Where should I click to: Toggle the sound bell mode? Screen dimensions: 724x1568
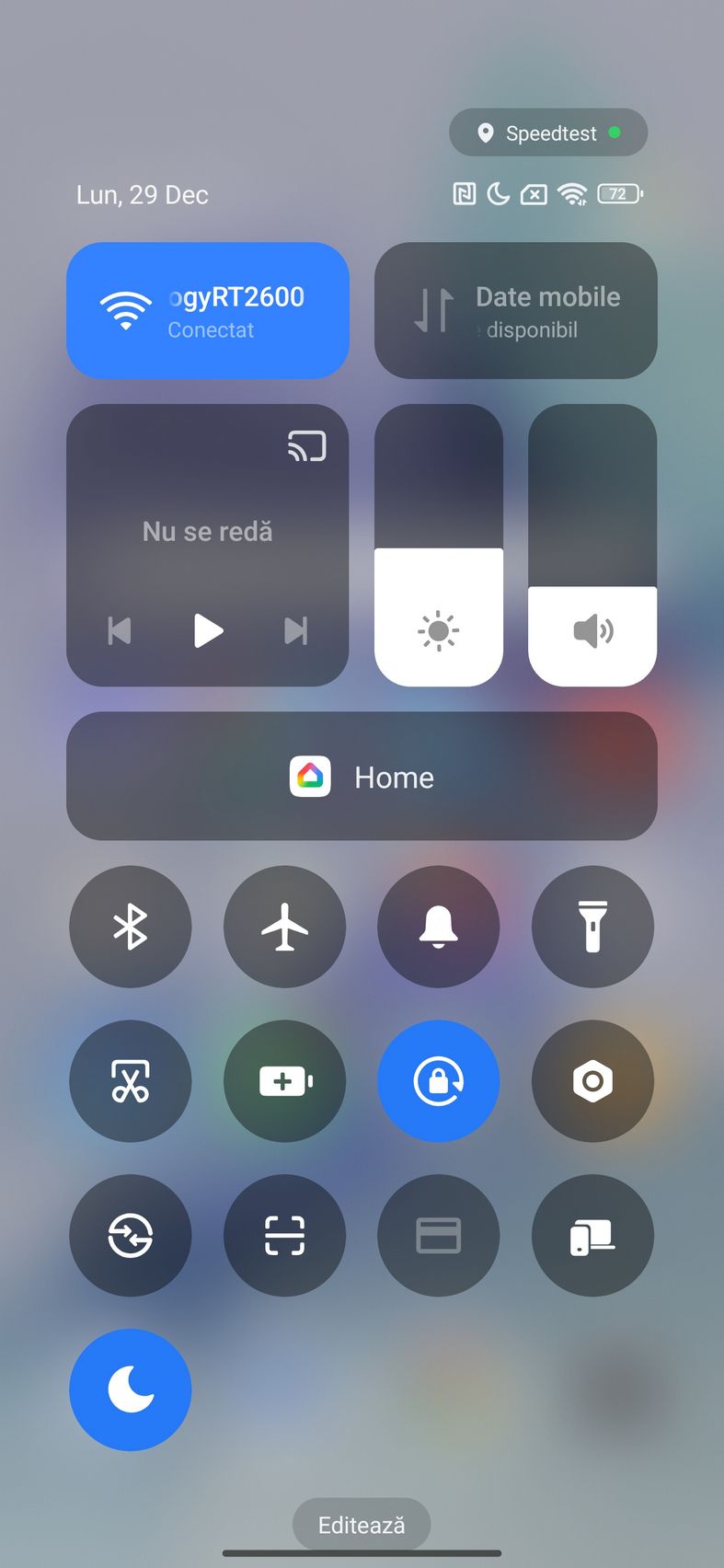[439, 927]
